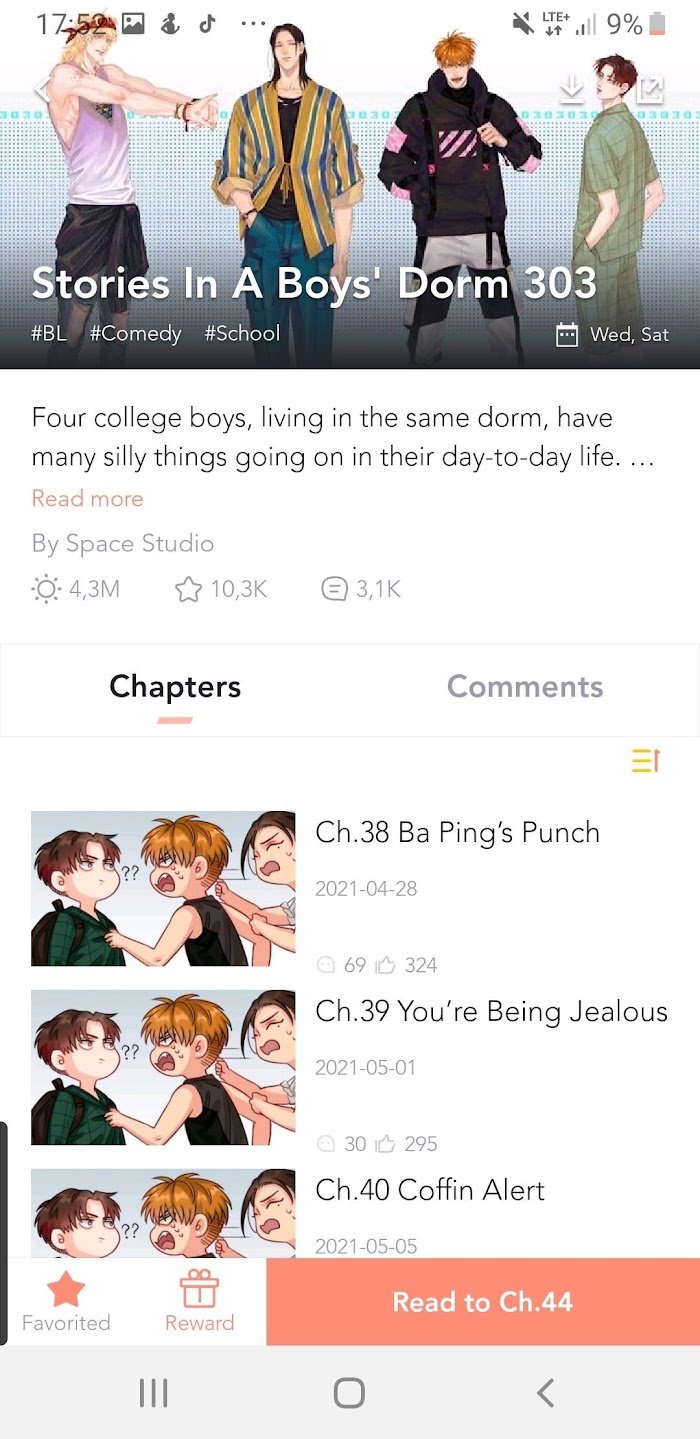Tap the system home button
Screen dimensions: 700x1439
(x=349, y=1392)
